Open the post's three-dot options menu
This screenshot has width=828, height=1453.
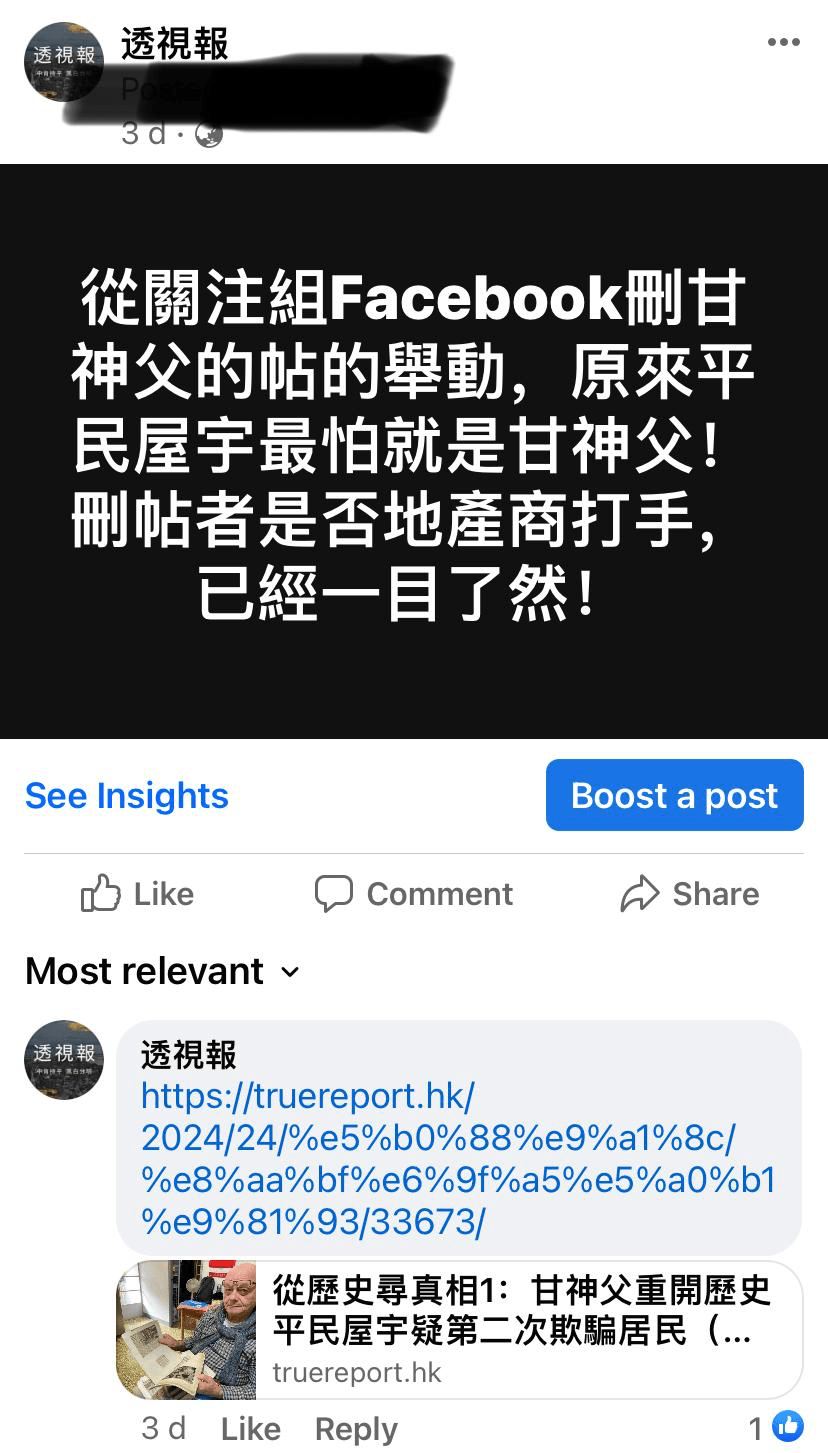(x=783, y=42)
